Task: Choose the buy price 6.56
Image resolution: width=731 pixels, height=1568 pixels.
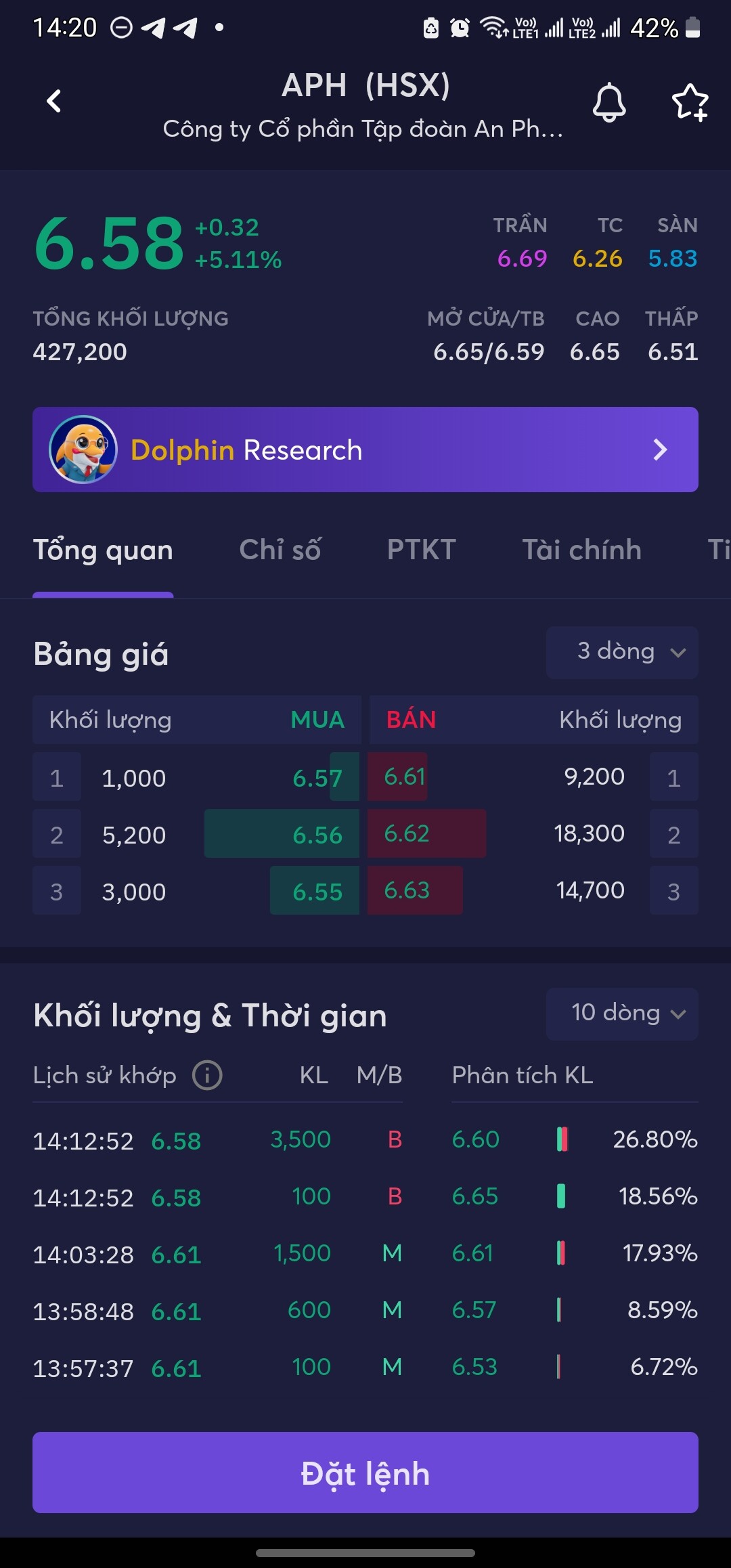Action: pyautogui.click(x=317, y=835)
